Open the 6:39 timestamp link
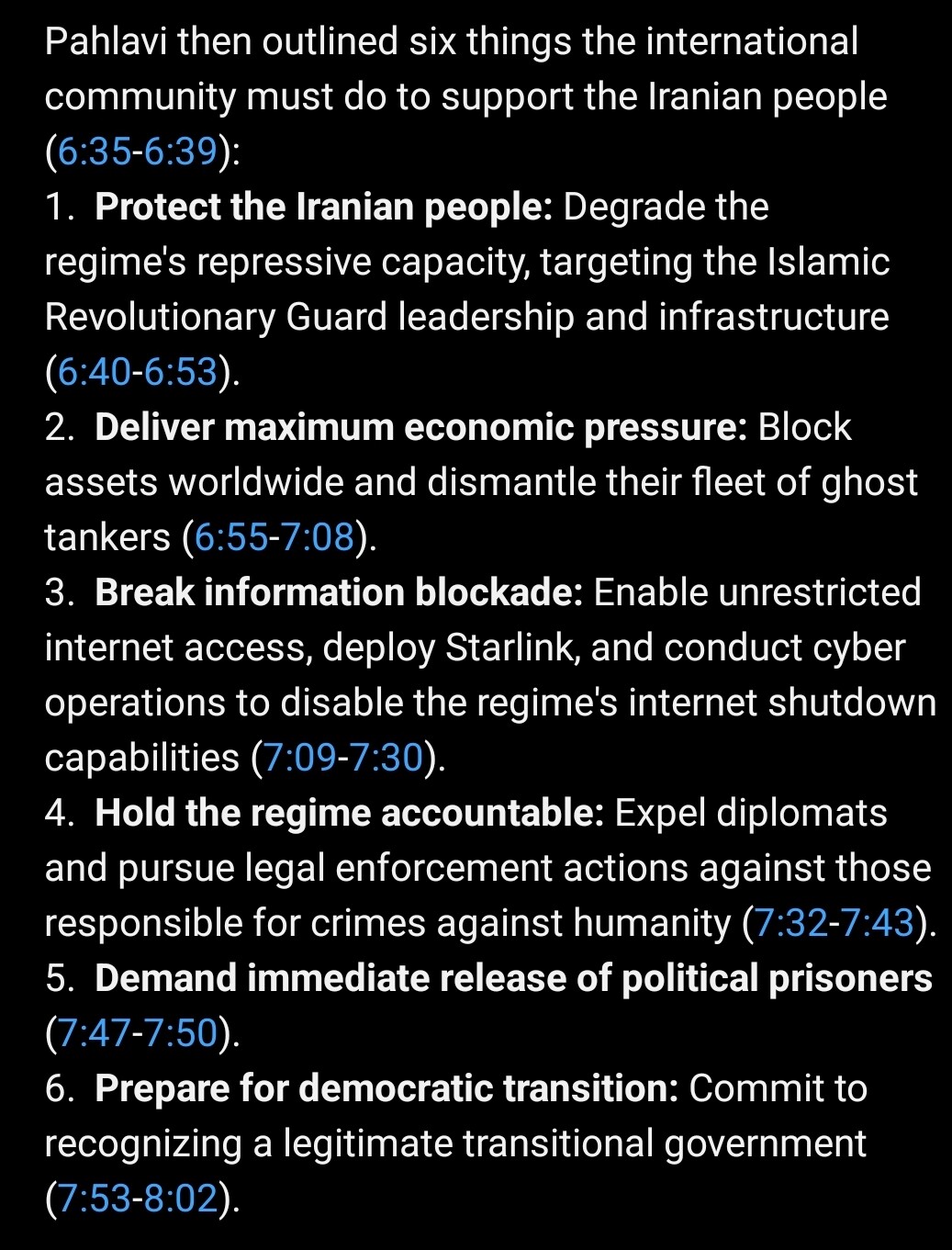This screenshot has width=952, height=1250. [181, 152]
